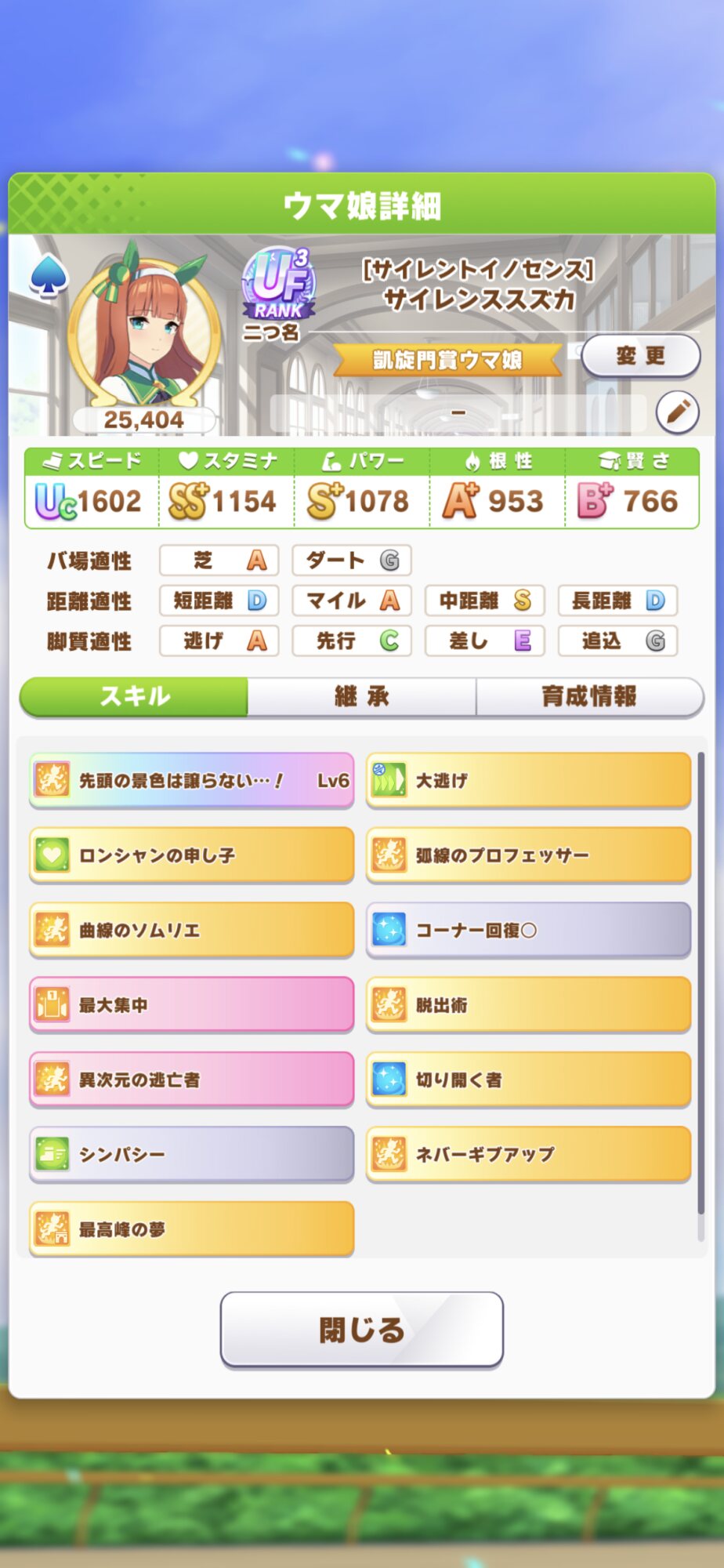The image size is (724, 1568).
Task: Close the dialog with 閉じる
Action: coord(361,1330)
